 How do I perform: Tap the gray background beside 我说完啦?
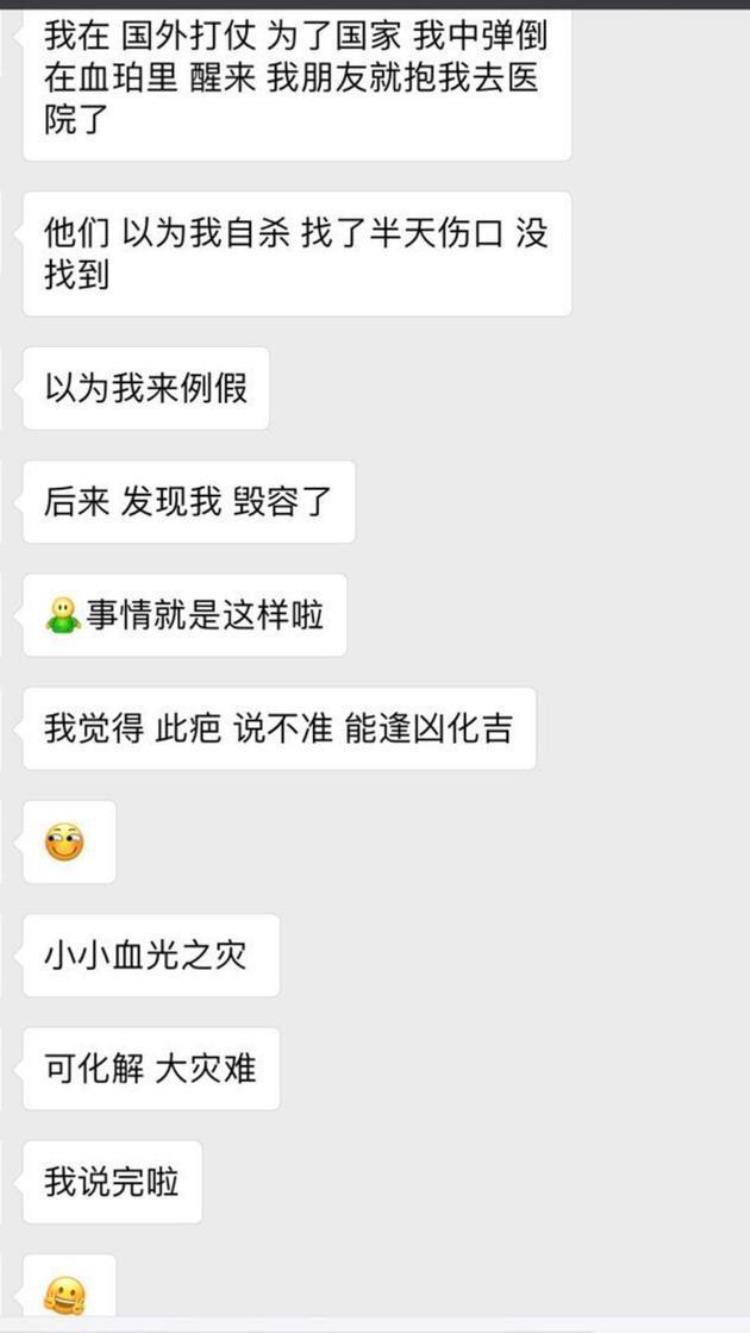450,1182
